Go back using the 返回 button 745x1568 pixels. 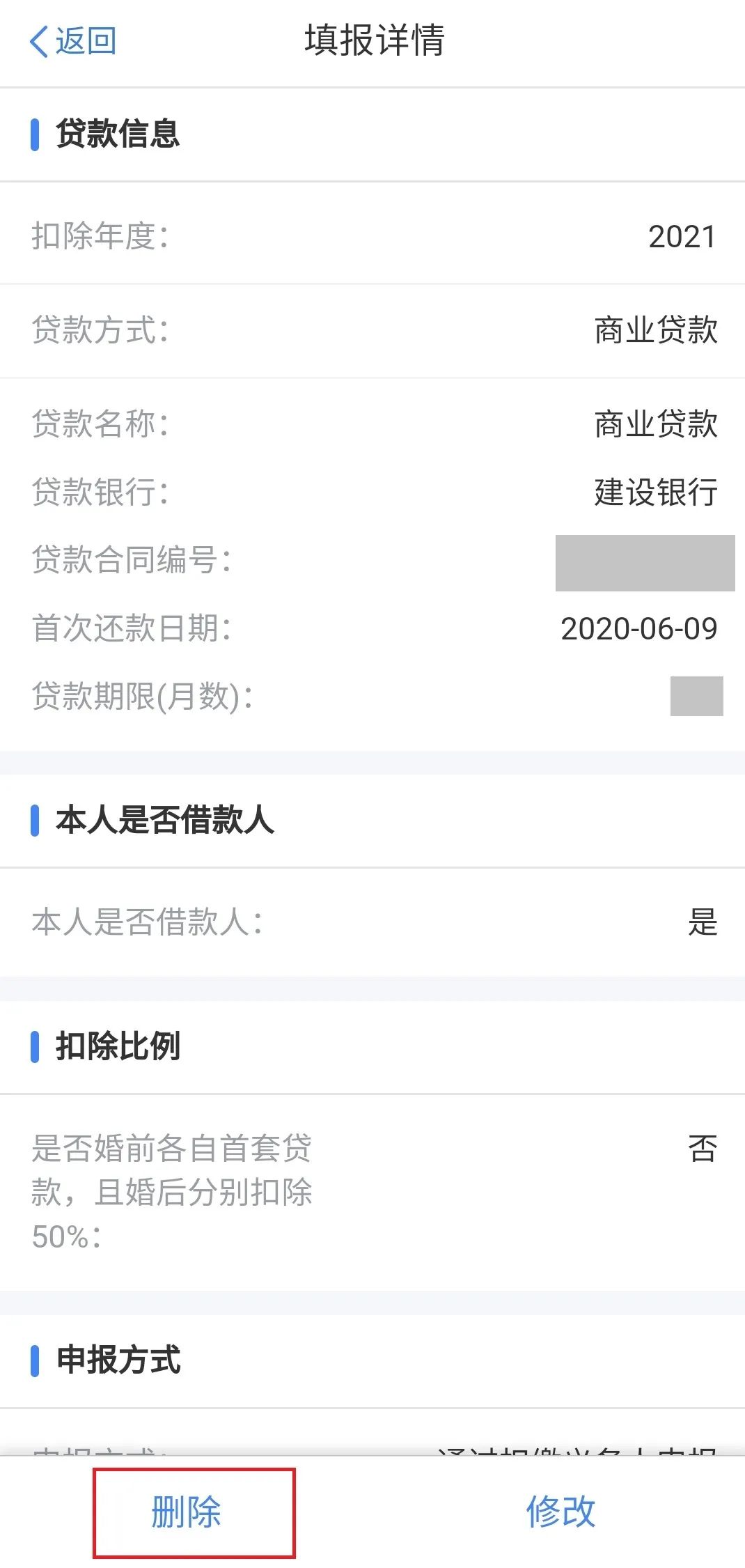click(x=72, y=41)
